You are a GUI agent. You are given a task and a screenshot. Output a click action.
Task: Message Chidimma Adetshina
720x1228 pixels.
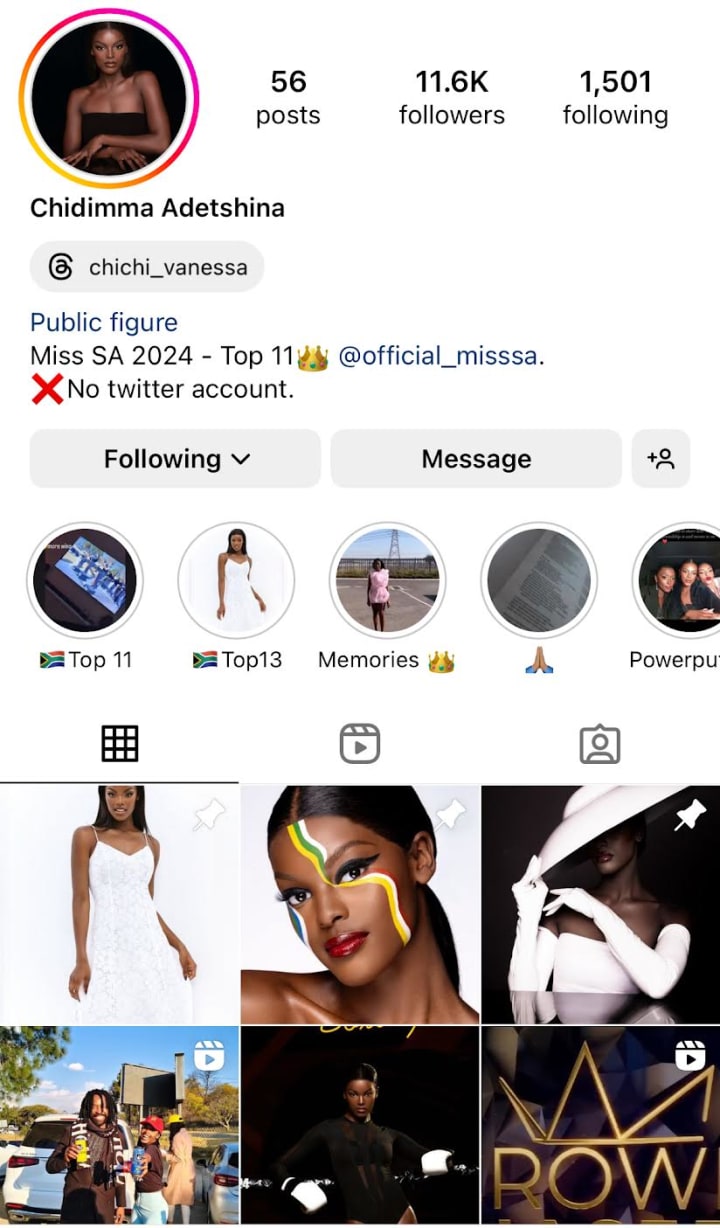click(476, 459)
